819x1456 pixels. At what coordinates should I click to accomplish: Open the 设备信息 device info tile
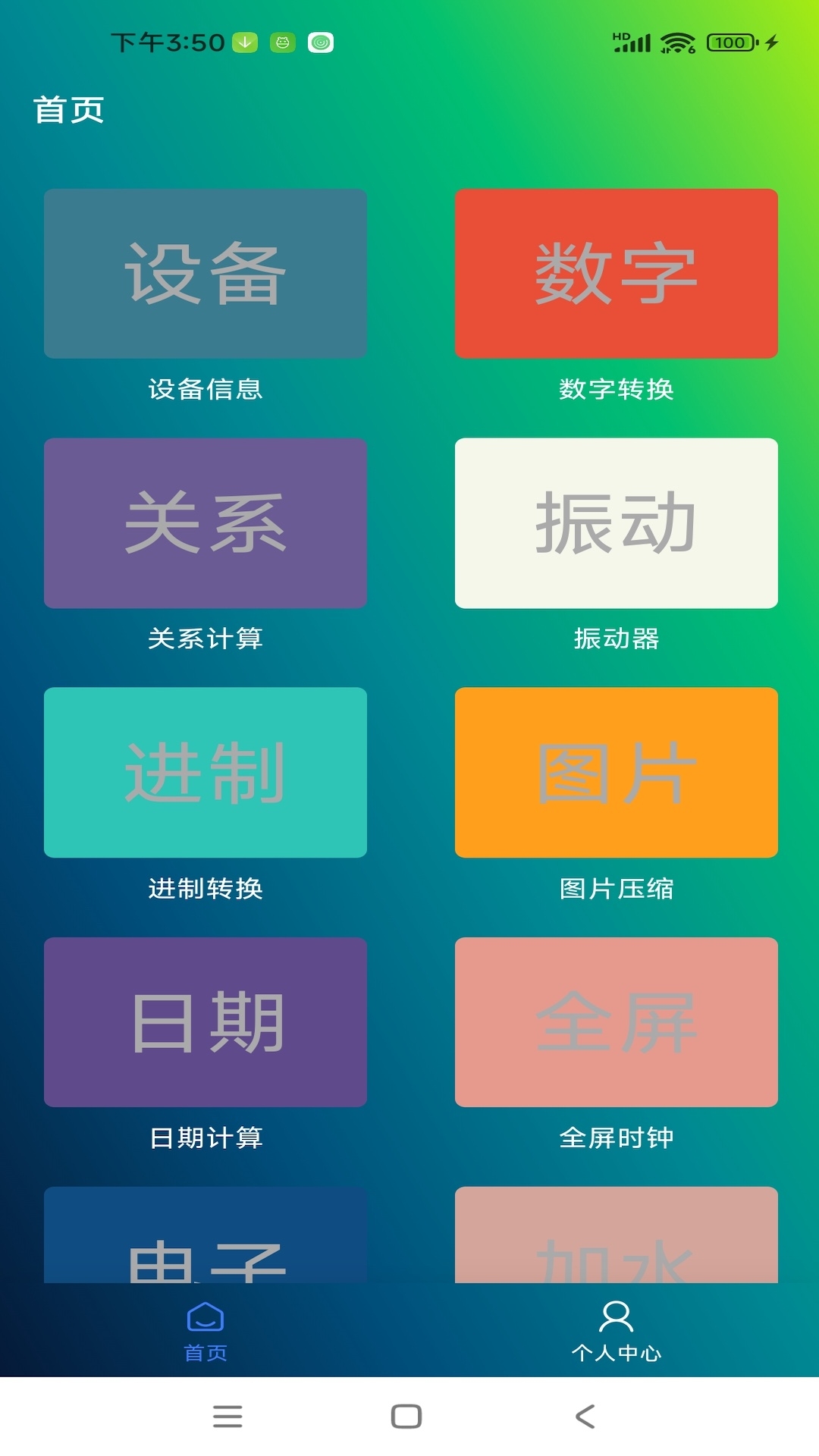[205, 274]
